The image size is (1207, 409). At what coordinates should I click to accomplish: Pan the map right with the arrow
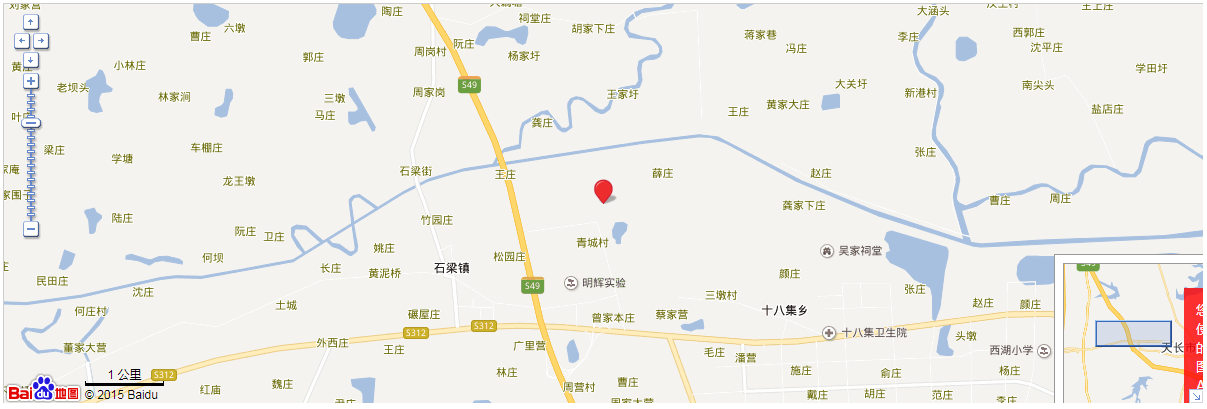(x=41, y=41)
